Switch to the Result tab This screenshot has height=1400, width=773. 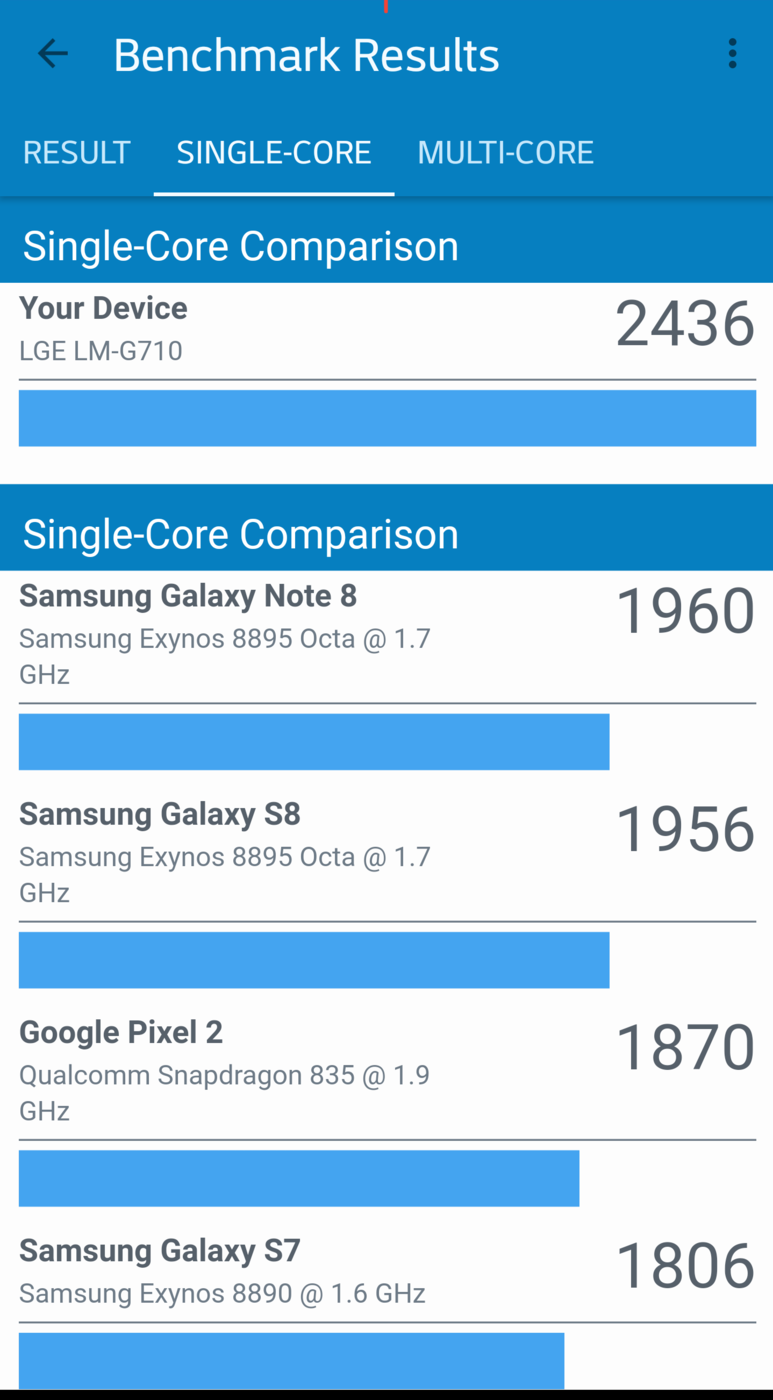click(x=77, y=152)
